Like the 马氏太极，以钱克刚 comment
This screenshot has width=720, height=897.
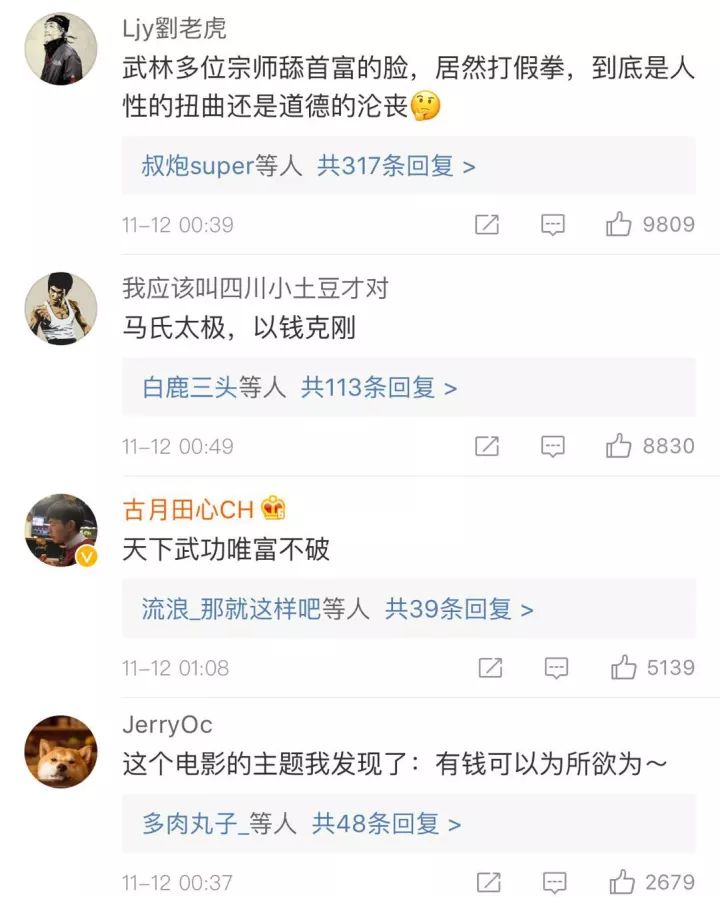(619, 446)
